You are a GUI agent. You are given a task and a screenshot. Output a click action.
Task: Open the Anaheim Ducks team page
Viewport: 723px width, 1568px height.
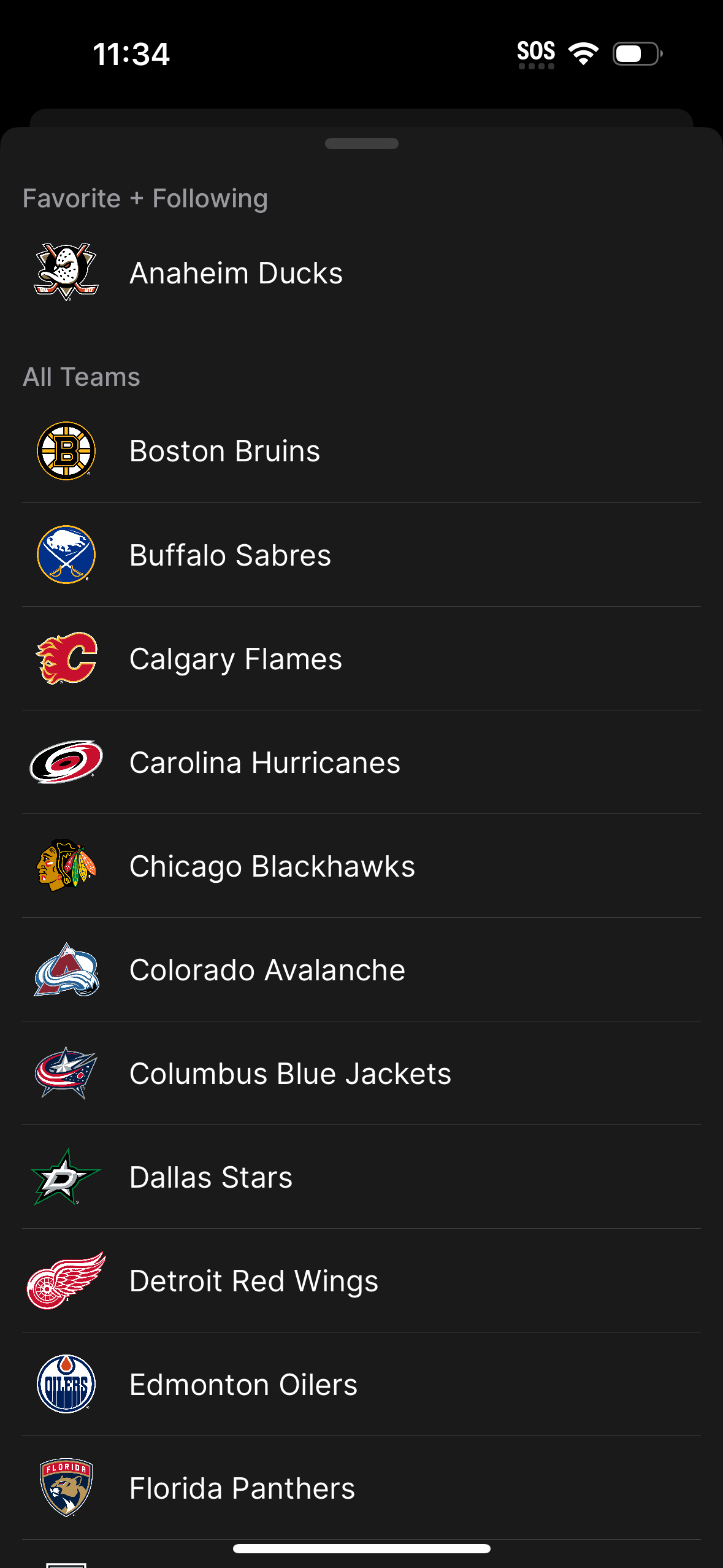236,272
